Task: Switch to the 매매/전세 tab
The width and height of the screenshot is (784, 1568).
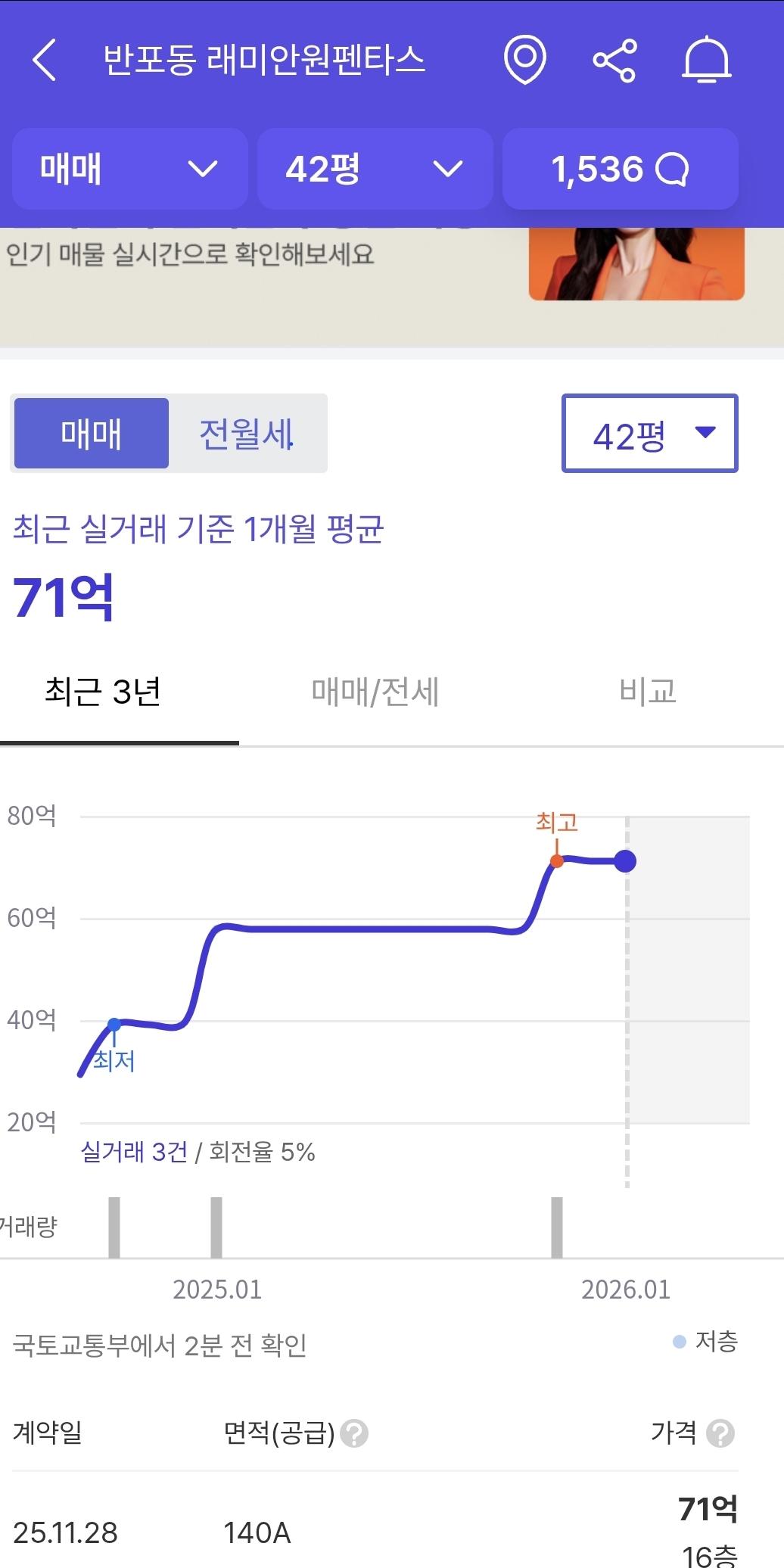Action: point(375,692)
